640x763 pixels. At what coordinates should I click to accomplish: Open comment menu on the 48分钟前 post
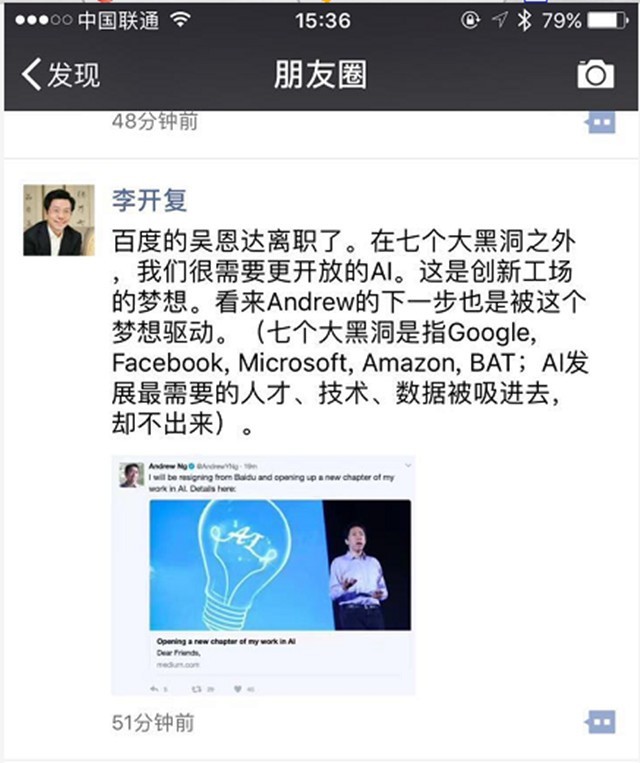tap(599, 122)
